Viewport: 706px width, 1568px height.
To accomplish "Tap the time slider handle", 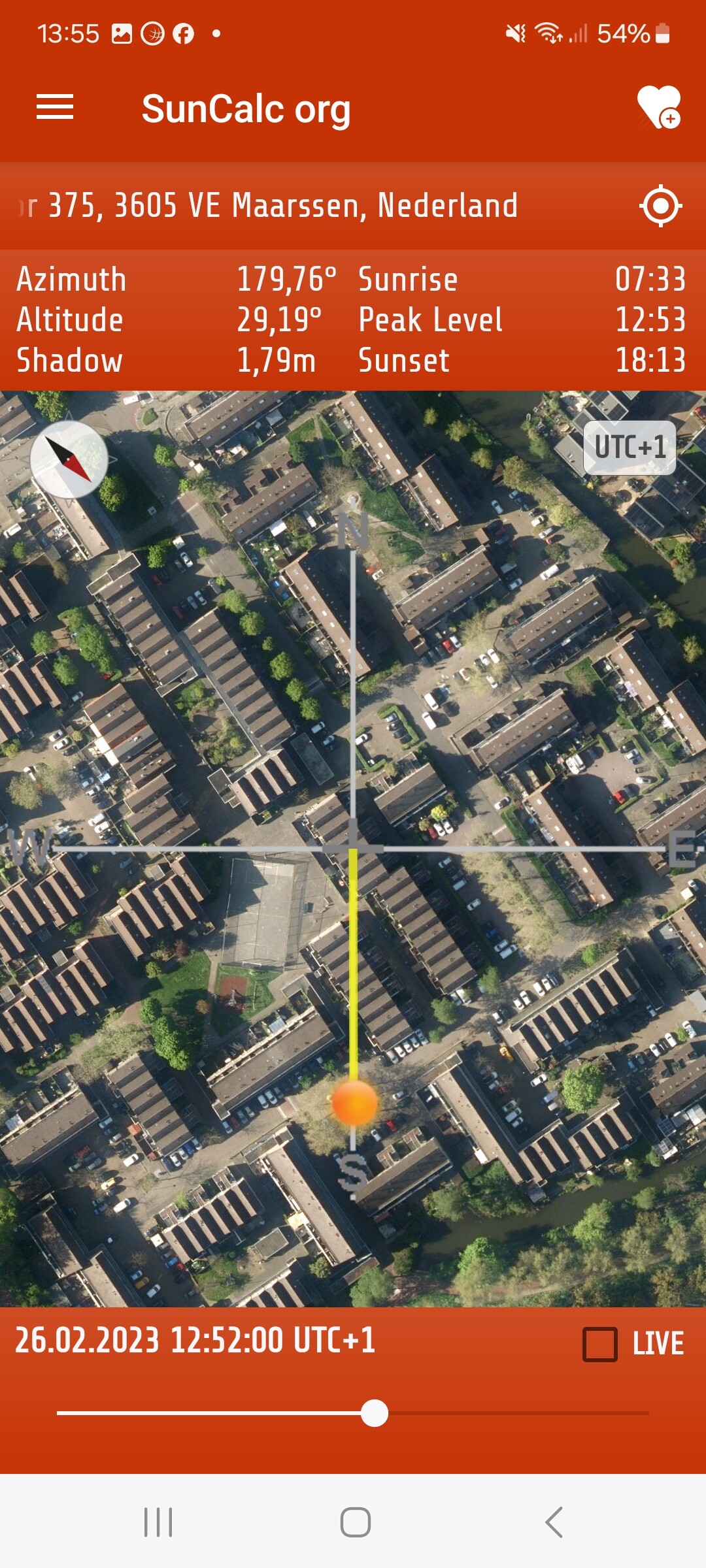I will pyautogui.click(x=375, y=1413).
